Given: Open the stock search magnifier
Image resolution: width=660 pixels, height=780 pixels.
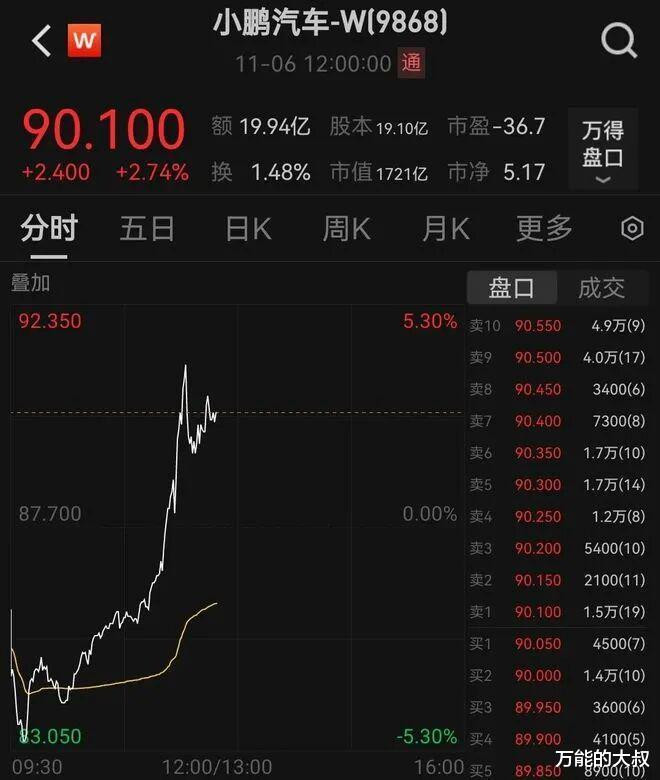Looking at the screenshot, I should pyautogui.click(x=619, y=41).
